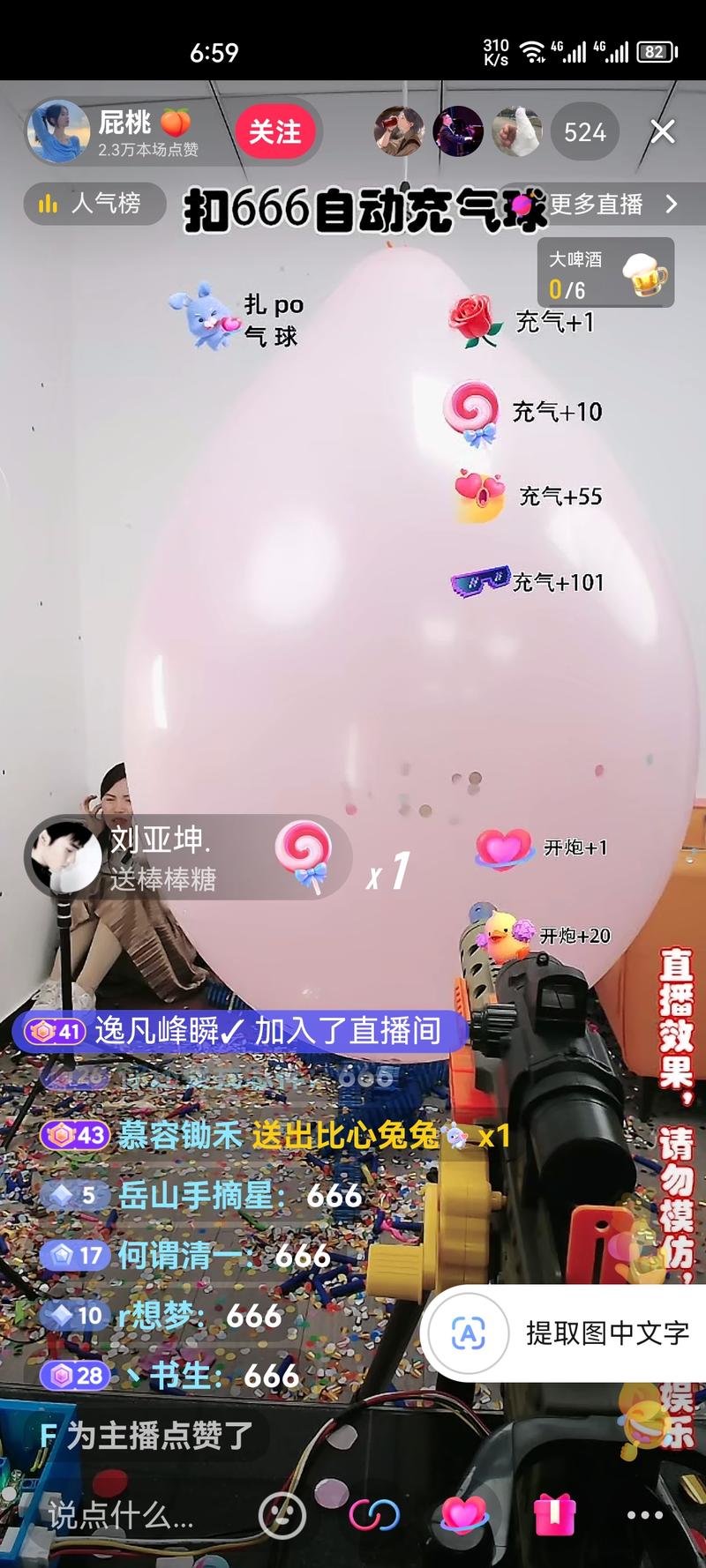Open the 524 viewers list
The width and height of the screenshot is (706, 1568).
click(x=584, y=132)
